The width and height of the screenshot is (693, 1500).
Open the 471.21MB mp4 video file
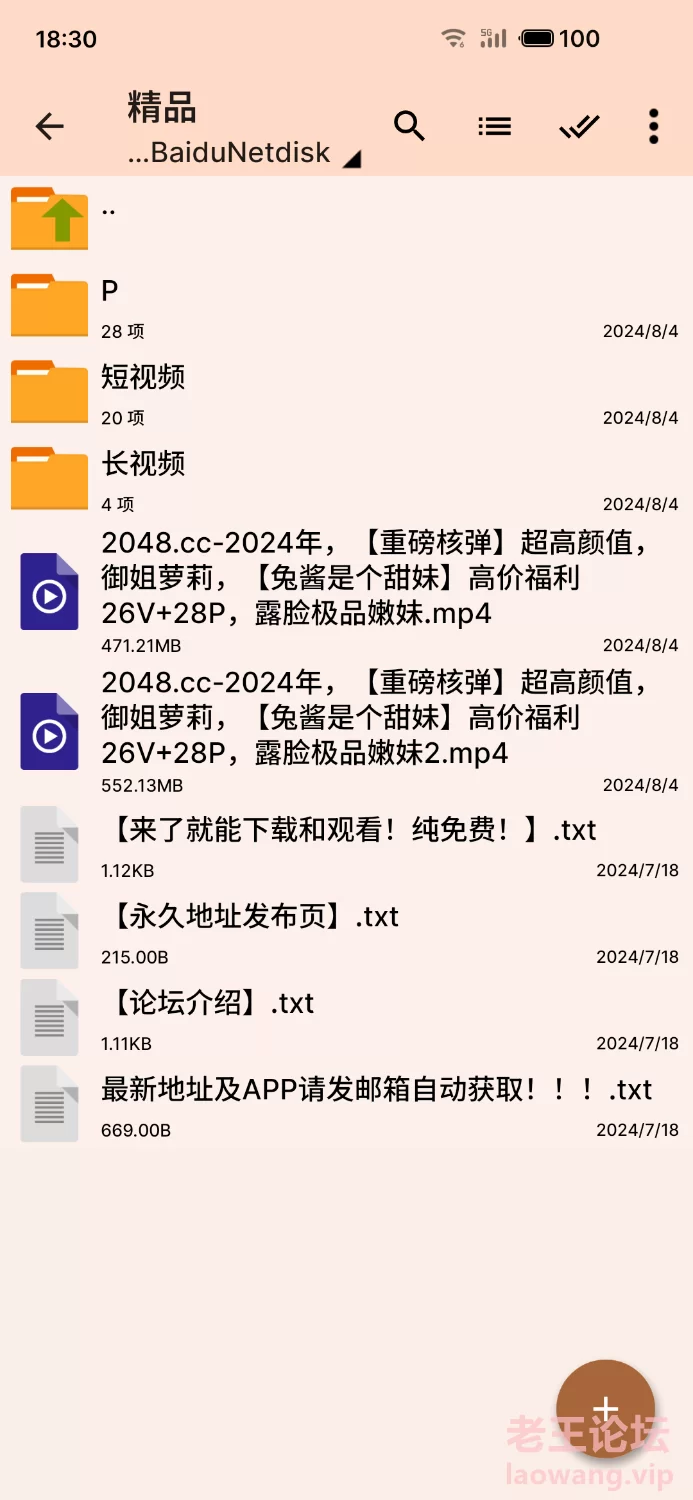[x=346, y=590]
